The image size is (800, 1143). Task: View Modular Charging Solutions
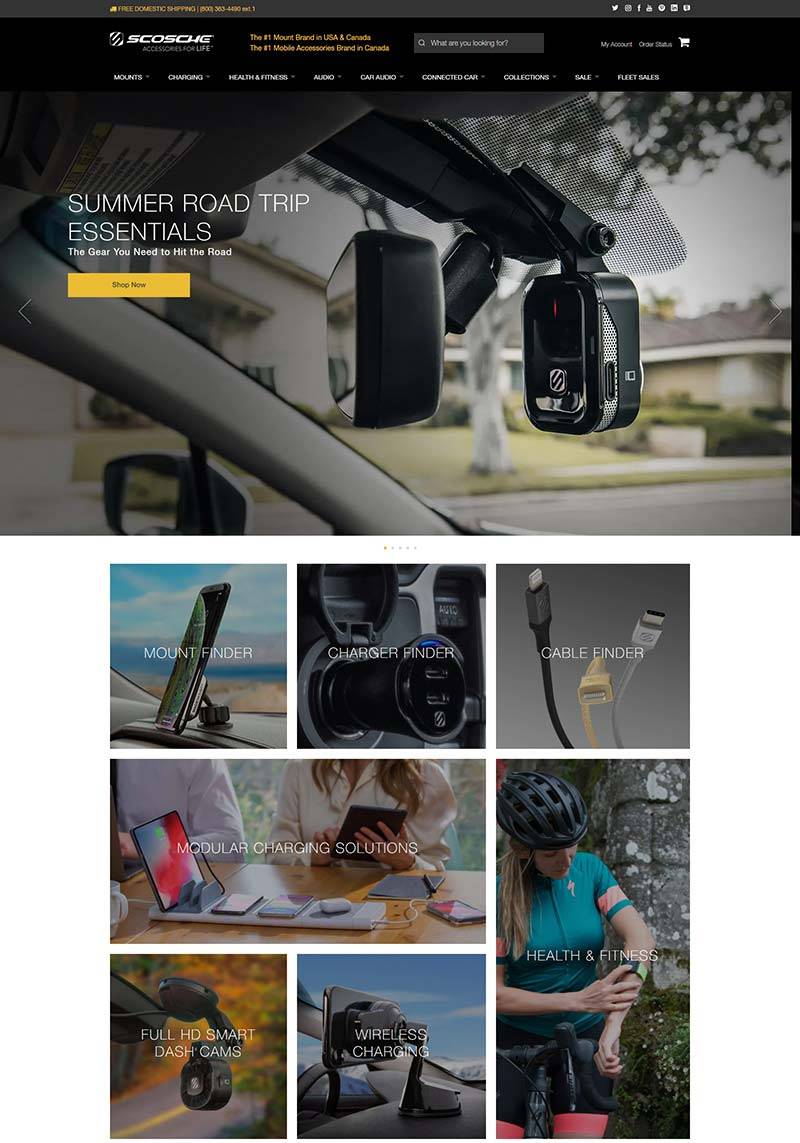point(297,850)
